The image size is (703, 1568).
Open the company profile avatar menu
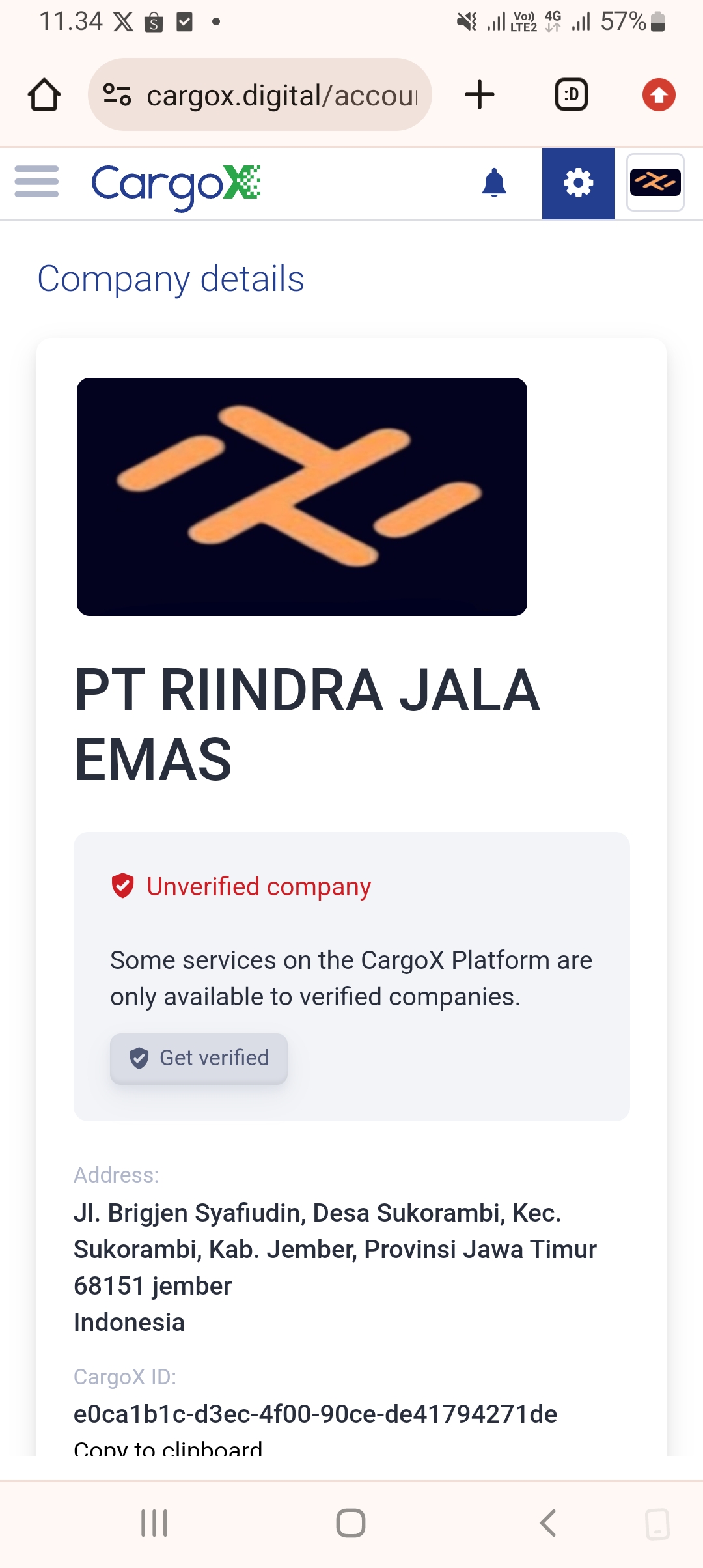tap(655, 183)
